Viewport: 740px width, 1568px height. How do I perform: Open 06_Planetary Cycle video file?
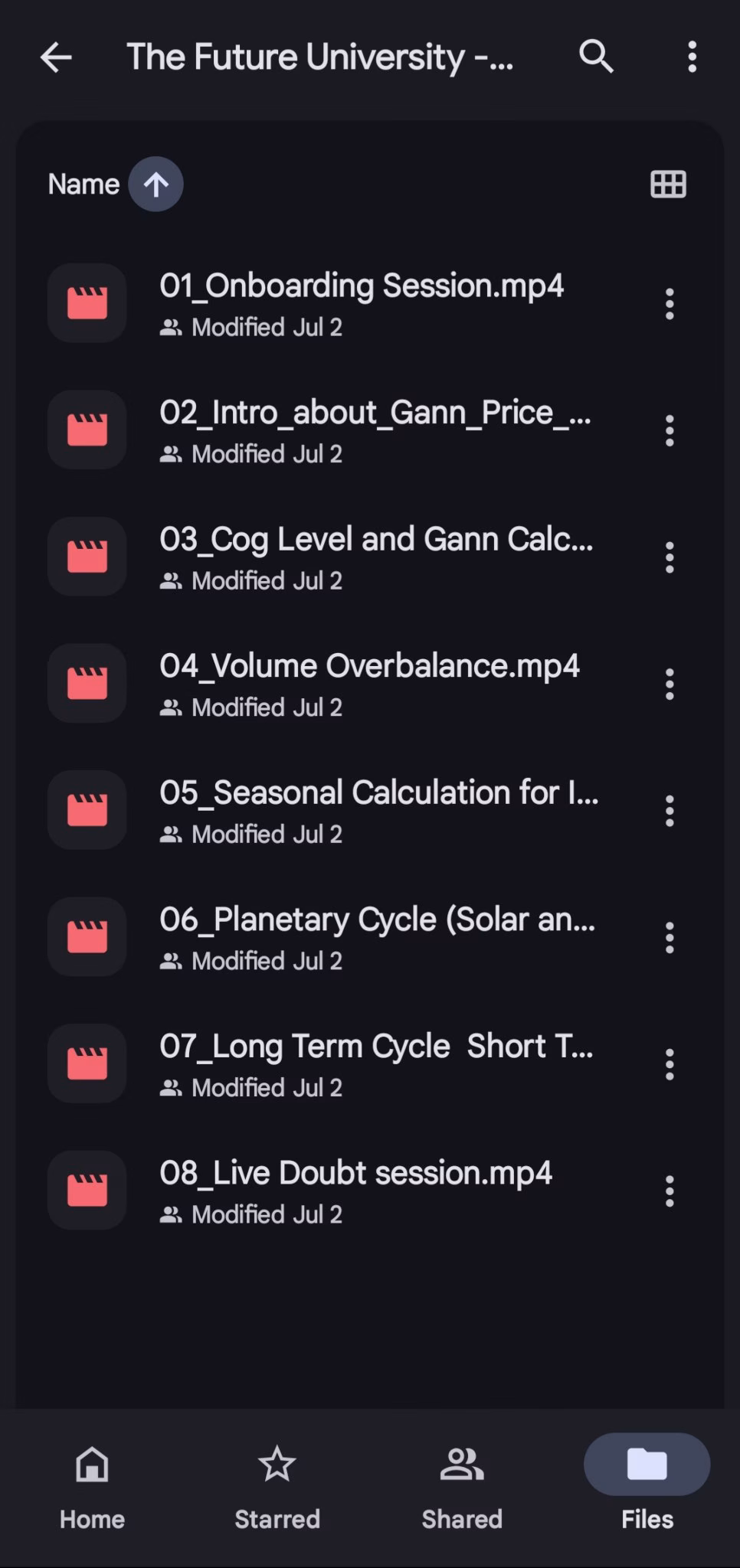click(377, 937)
